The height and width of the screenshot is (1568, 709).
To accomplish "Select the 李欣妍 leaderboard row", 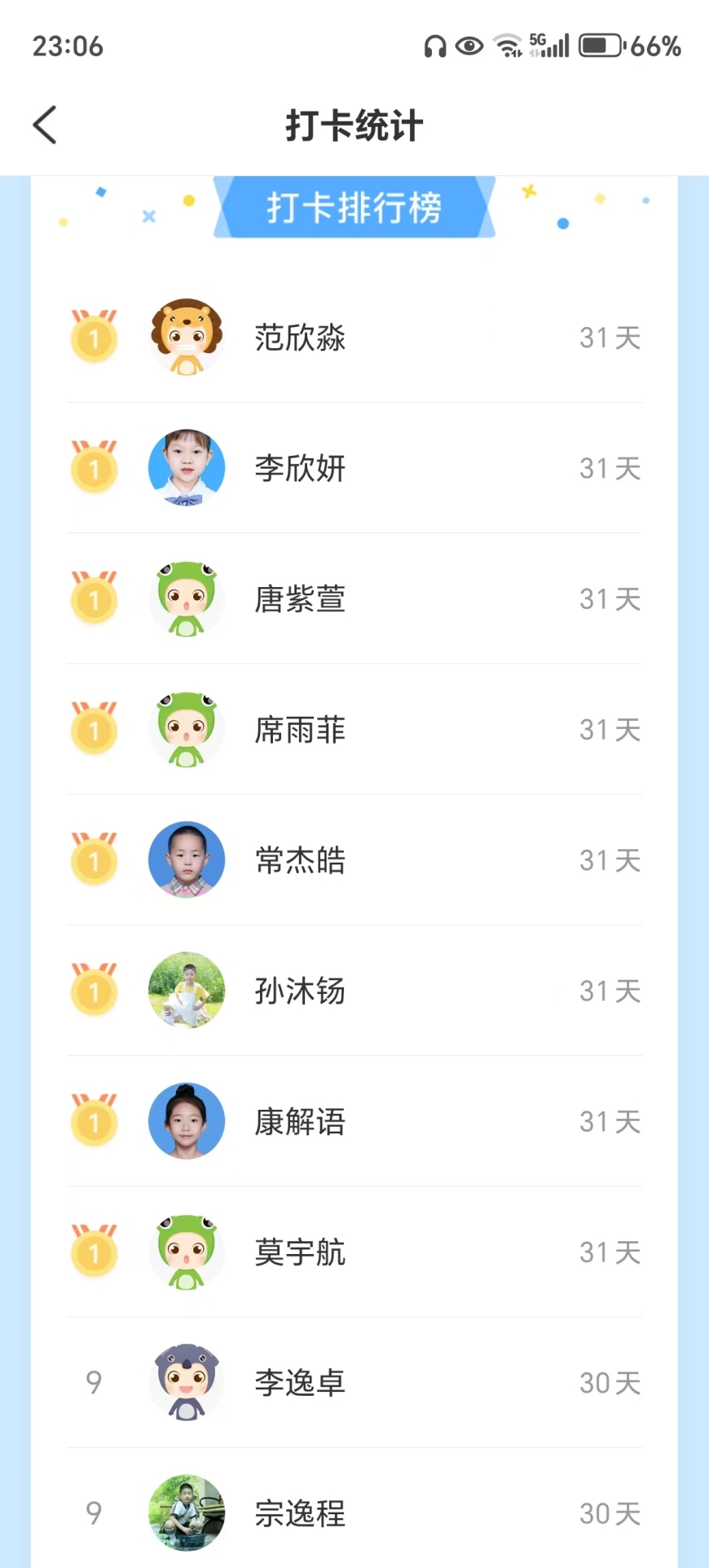I will [x=354, y=468].
